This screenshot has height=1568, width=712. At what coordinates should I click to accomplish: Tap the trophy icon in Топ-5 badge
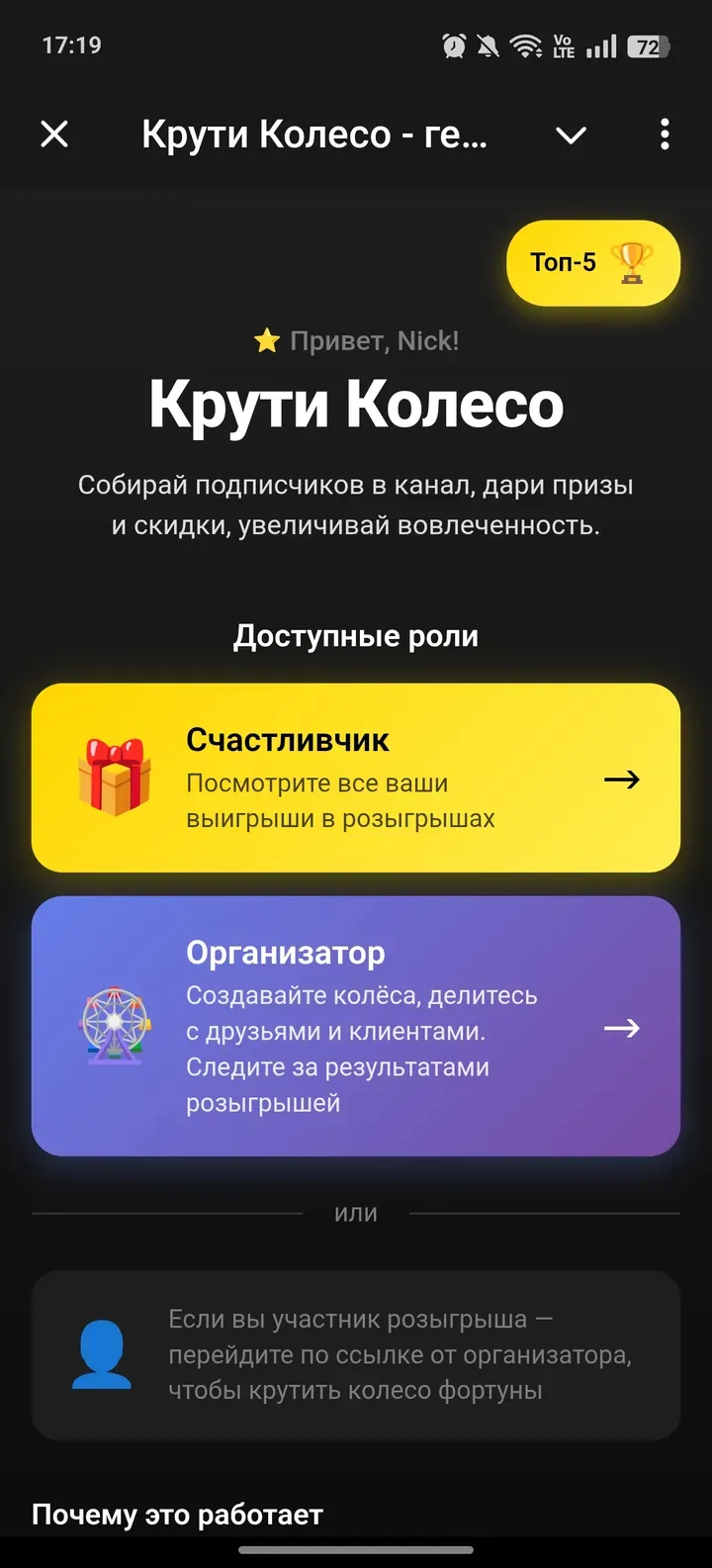click(629, 263)
